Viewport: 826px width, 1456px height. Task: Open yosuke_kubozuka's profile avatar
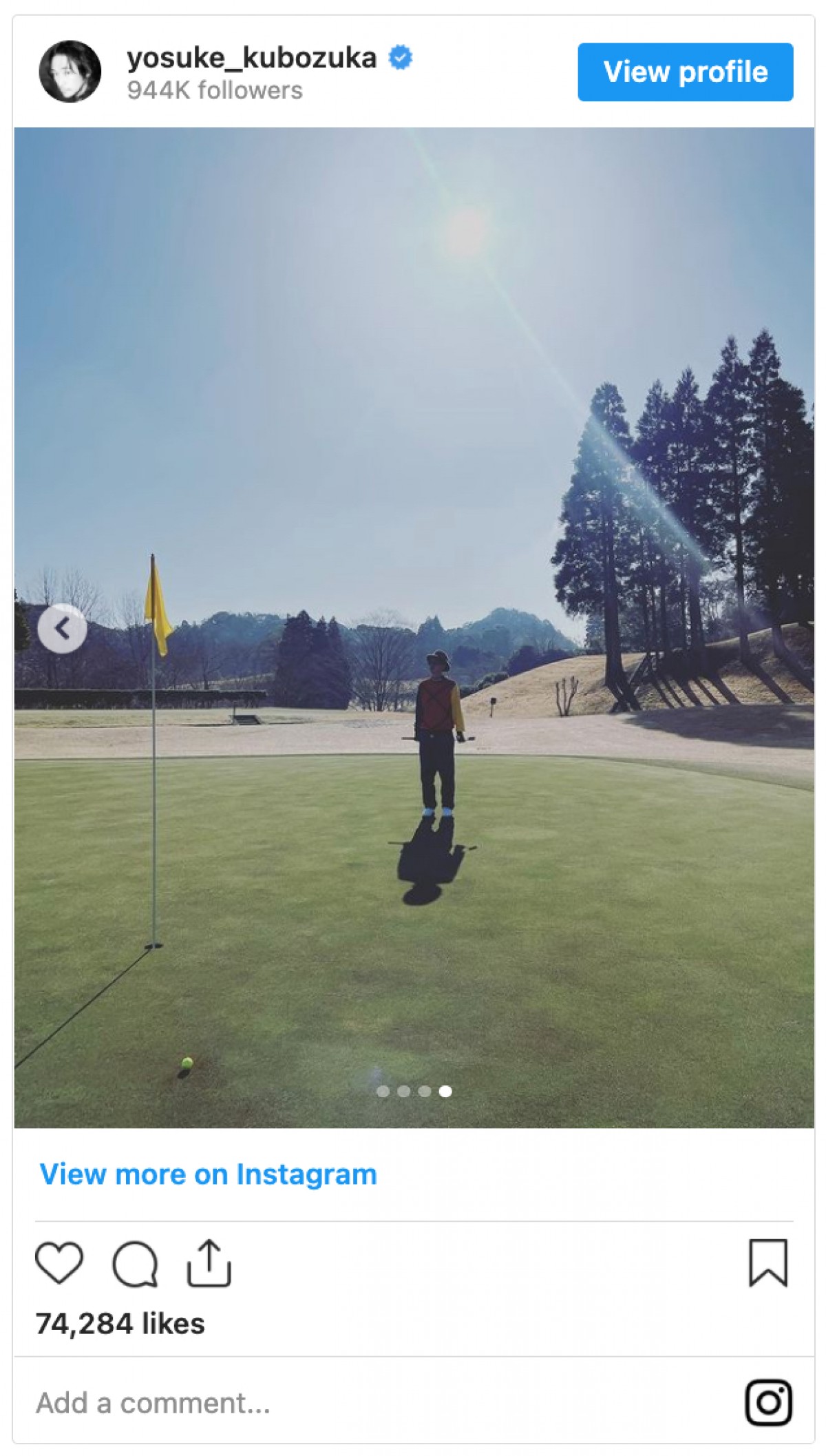70,72
